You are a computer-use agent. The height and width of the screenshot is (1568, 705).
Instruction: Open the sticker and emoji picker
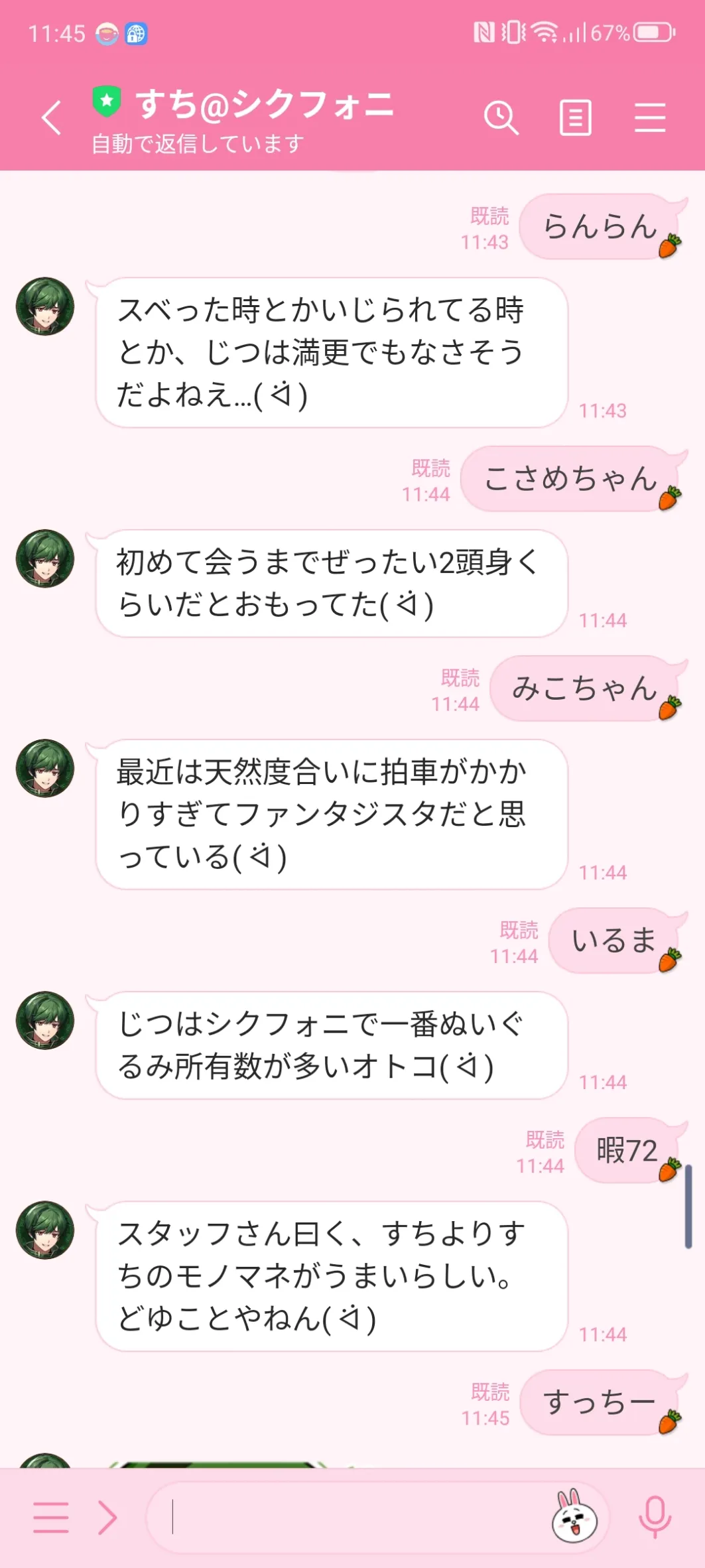pyautogui.click(x=574, y=1518)
